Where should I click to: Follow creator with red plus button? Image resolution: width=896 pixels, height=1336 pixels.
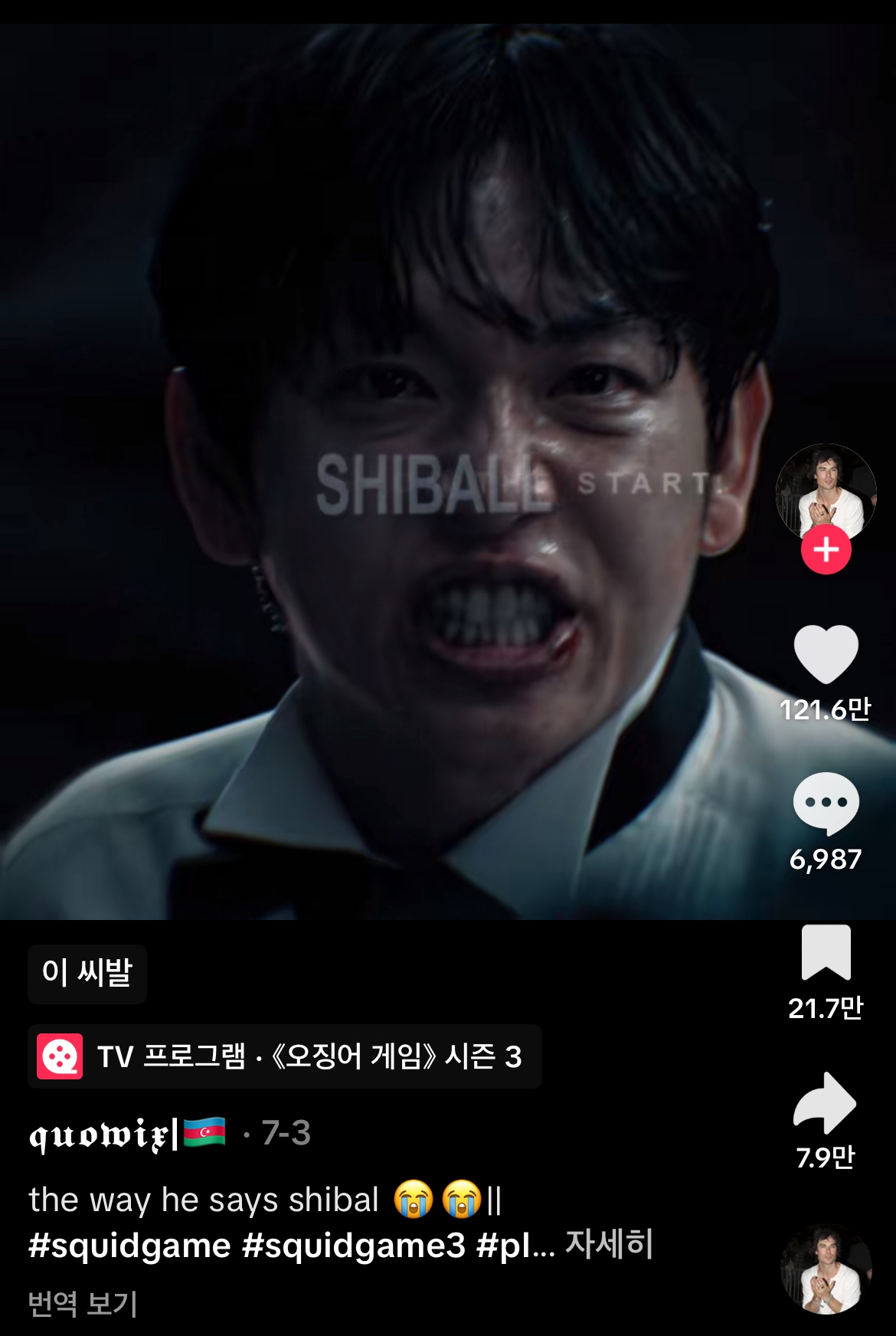(x=826, y=550)
